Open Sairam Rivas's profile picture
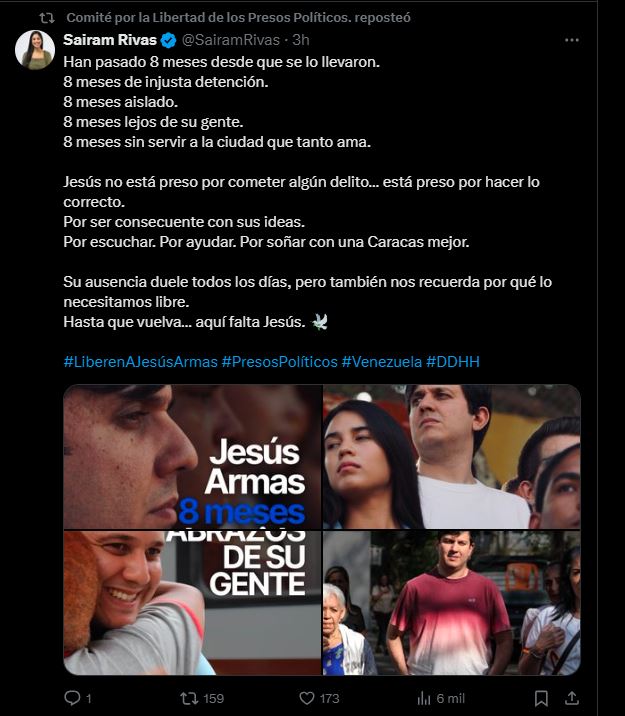The width and height of the screenshot is (625, 716). tap(34, 49)
